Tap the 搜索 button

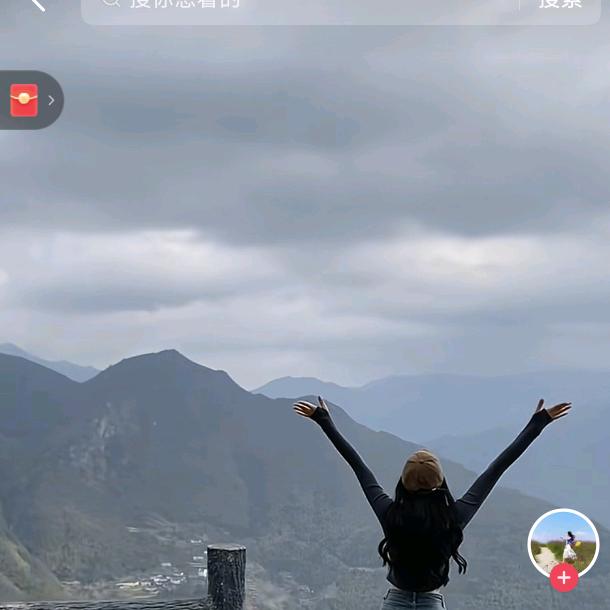pos(559,5)
